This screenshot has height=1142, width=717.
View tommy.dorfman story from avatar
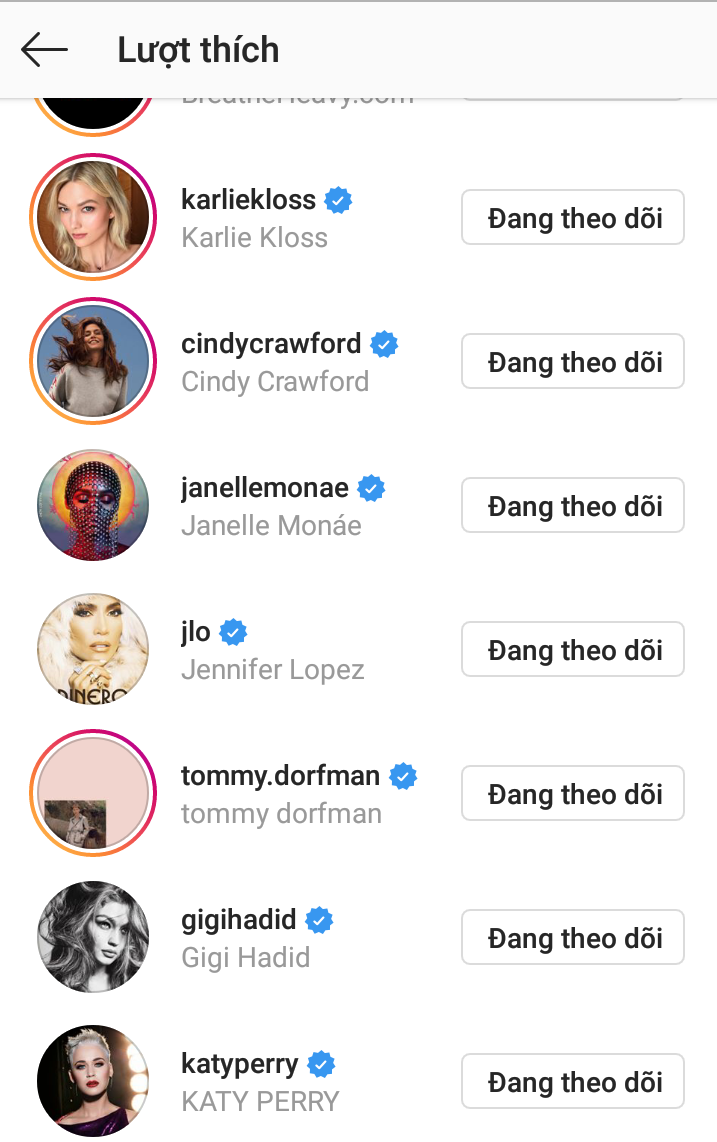point(93,793)
